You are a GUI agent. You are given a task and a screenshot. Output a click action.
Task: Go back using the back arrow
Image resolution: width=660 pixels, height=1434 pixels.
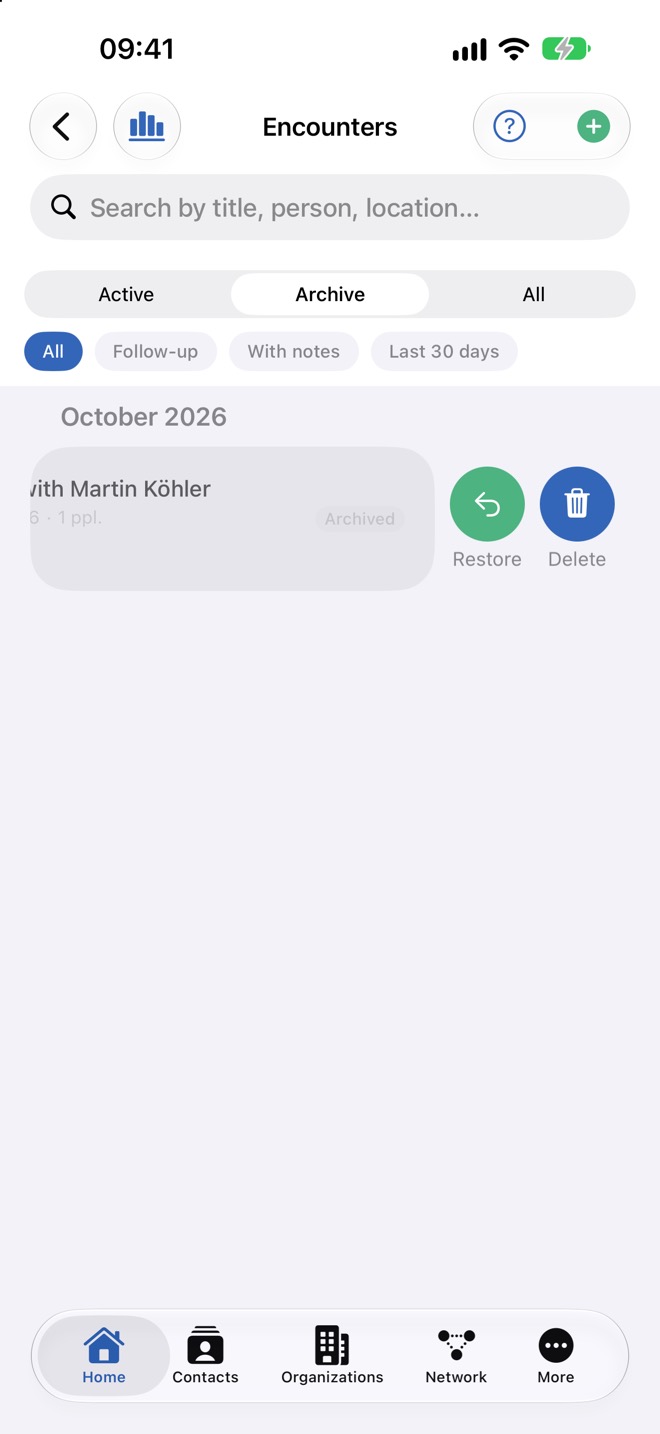[63, 127]
